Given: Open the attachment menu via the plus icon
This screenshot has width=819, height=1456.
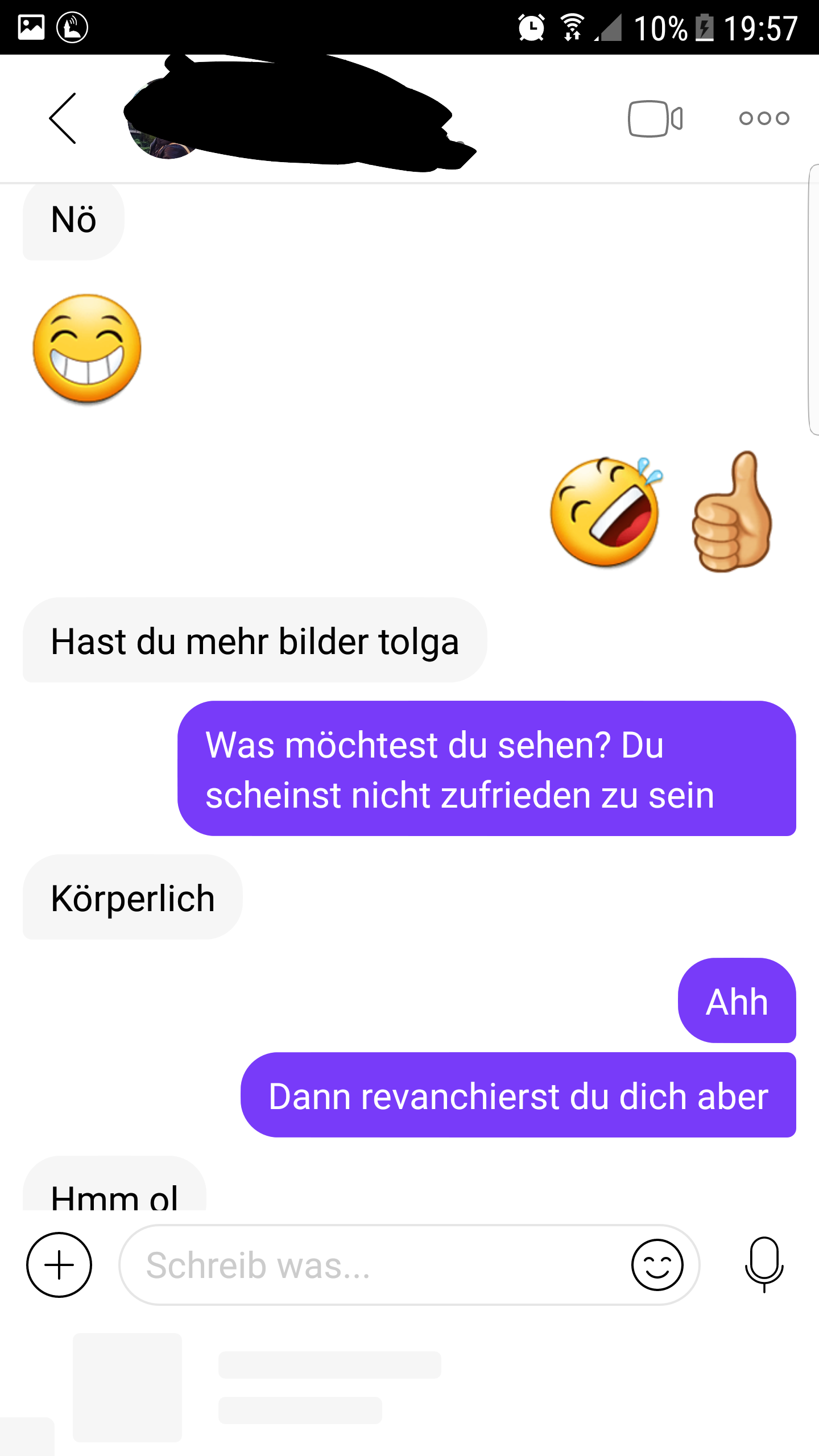Looking at the screenshot, I should tap(59, 1265).
